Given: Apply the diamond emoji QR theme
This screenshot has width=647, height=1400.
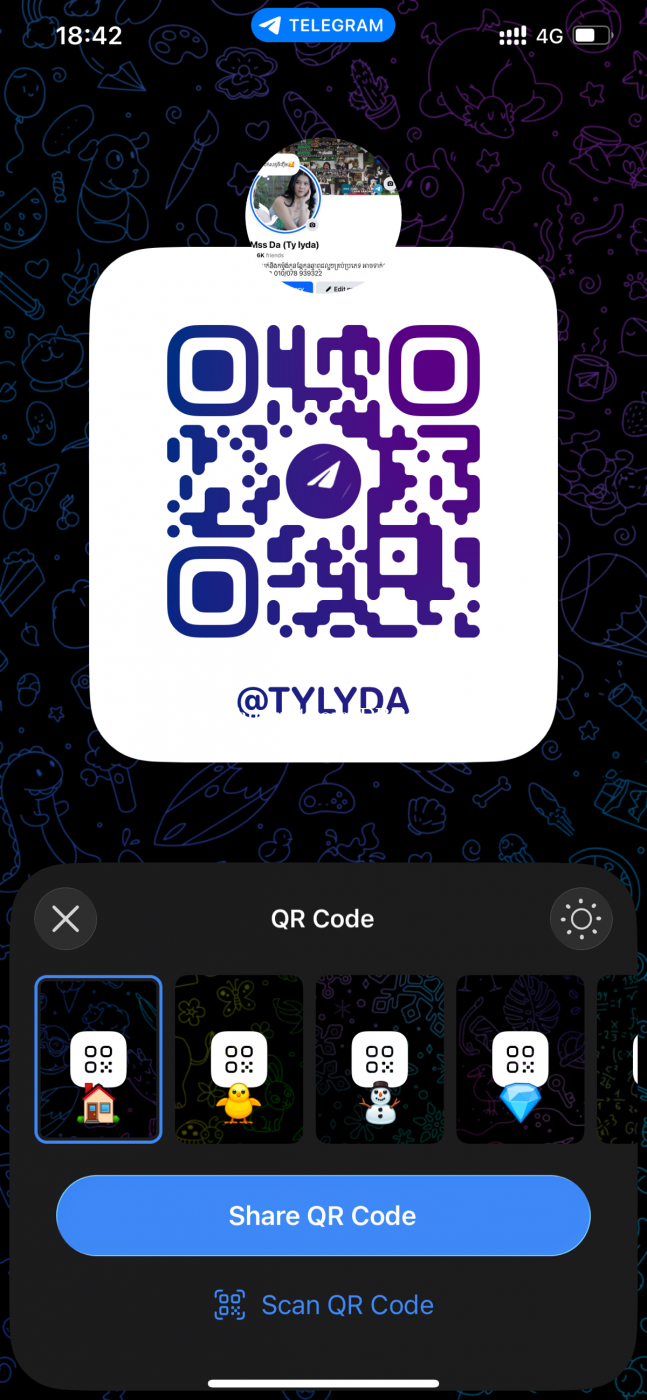Looking at the screenshot, I should tap(520, 1059).
